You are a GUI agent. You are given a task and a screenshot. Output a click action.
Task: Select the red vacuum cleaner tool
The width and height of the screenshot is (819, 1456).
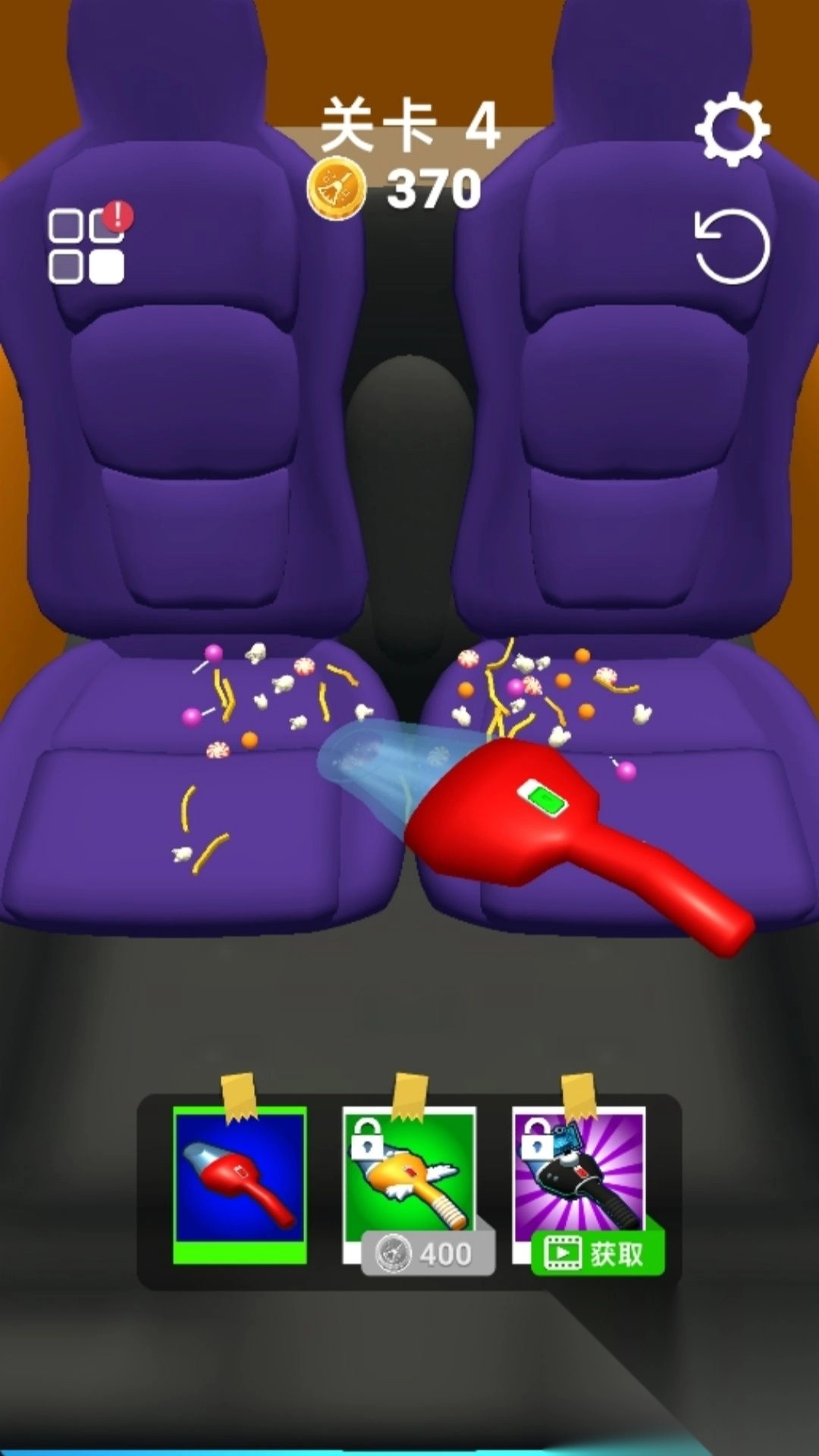pyautogui.click(x=240, y=1185)
